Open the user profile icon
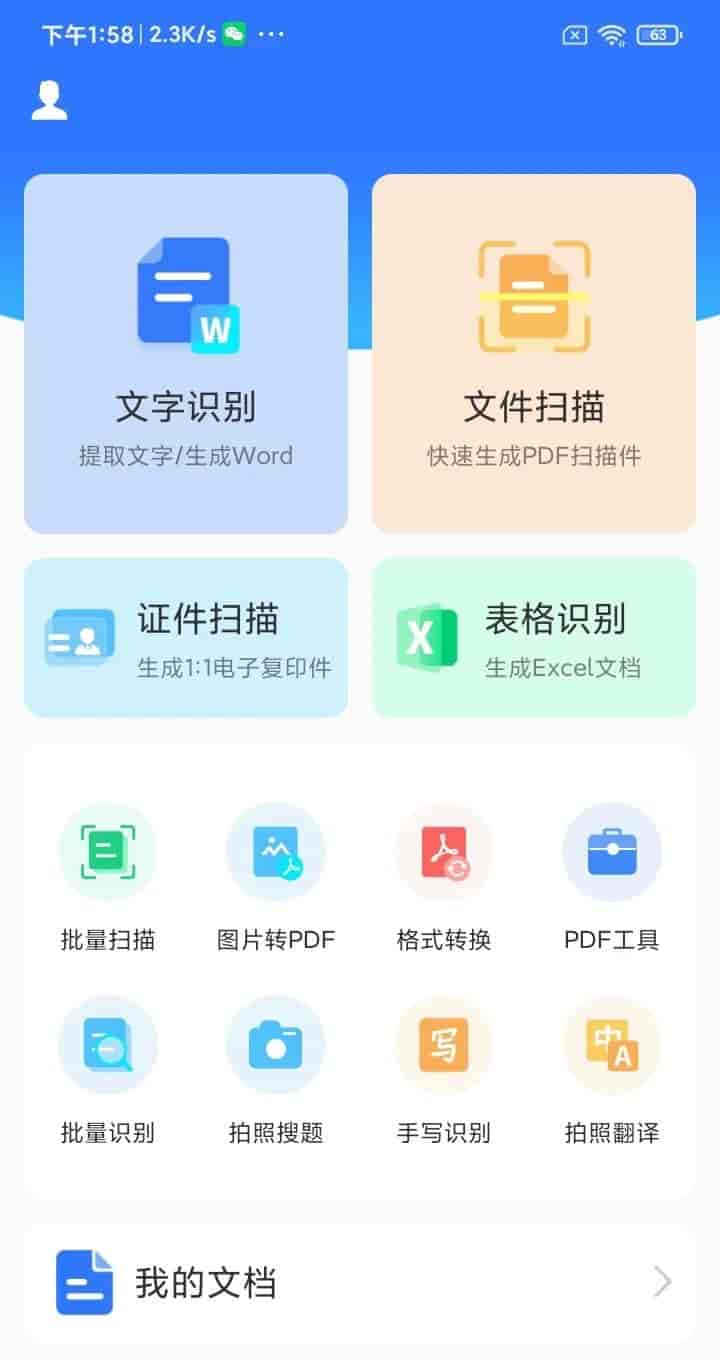The height and width of the screenshot is (1360, 720). pos(49,101)
